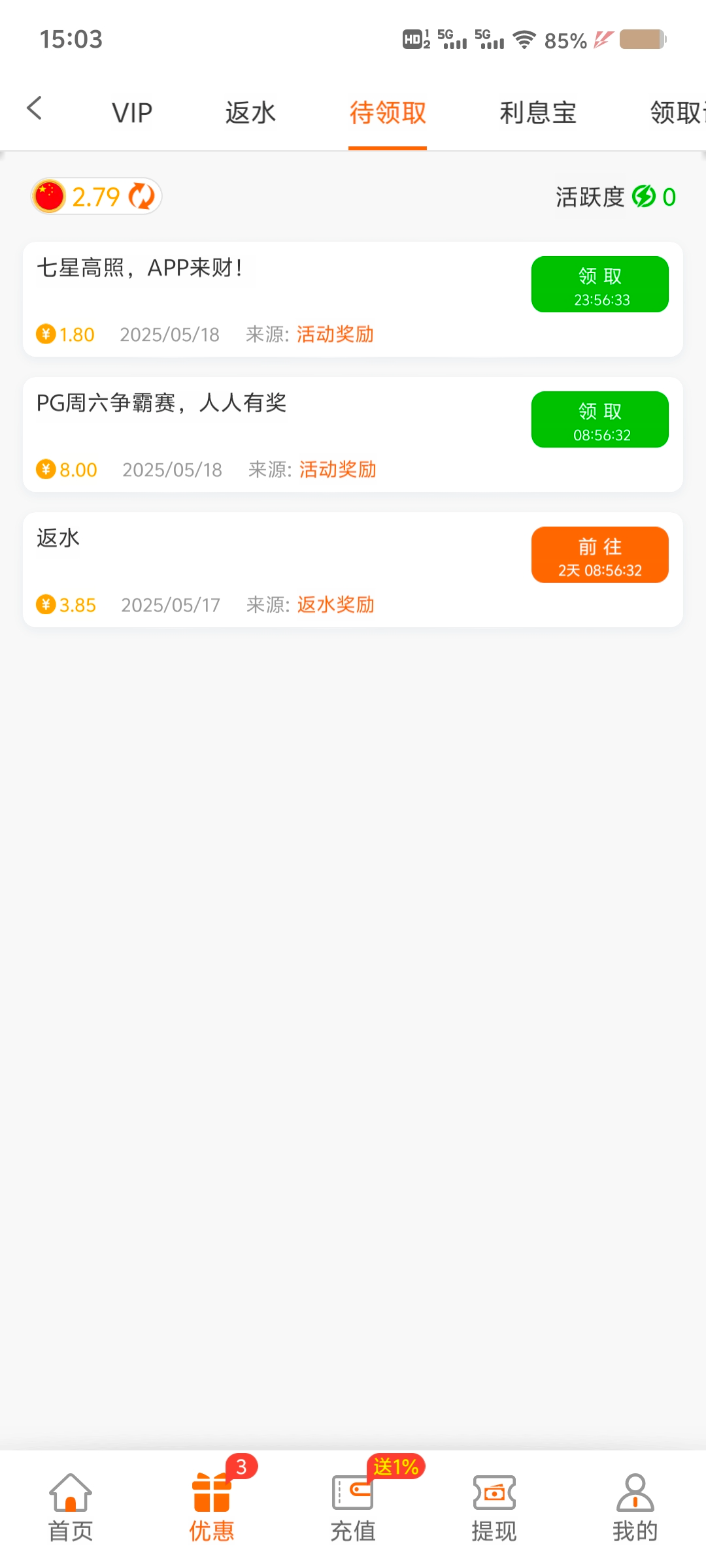Claim the 七星高照 APP来财 reward
706x1568 pixels.
tap(599, 285)
